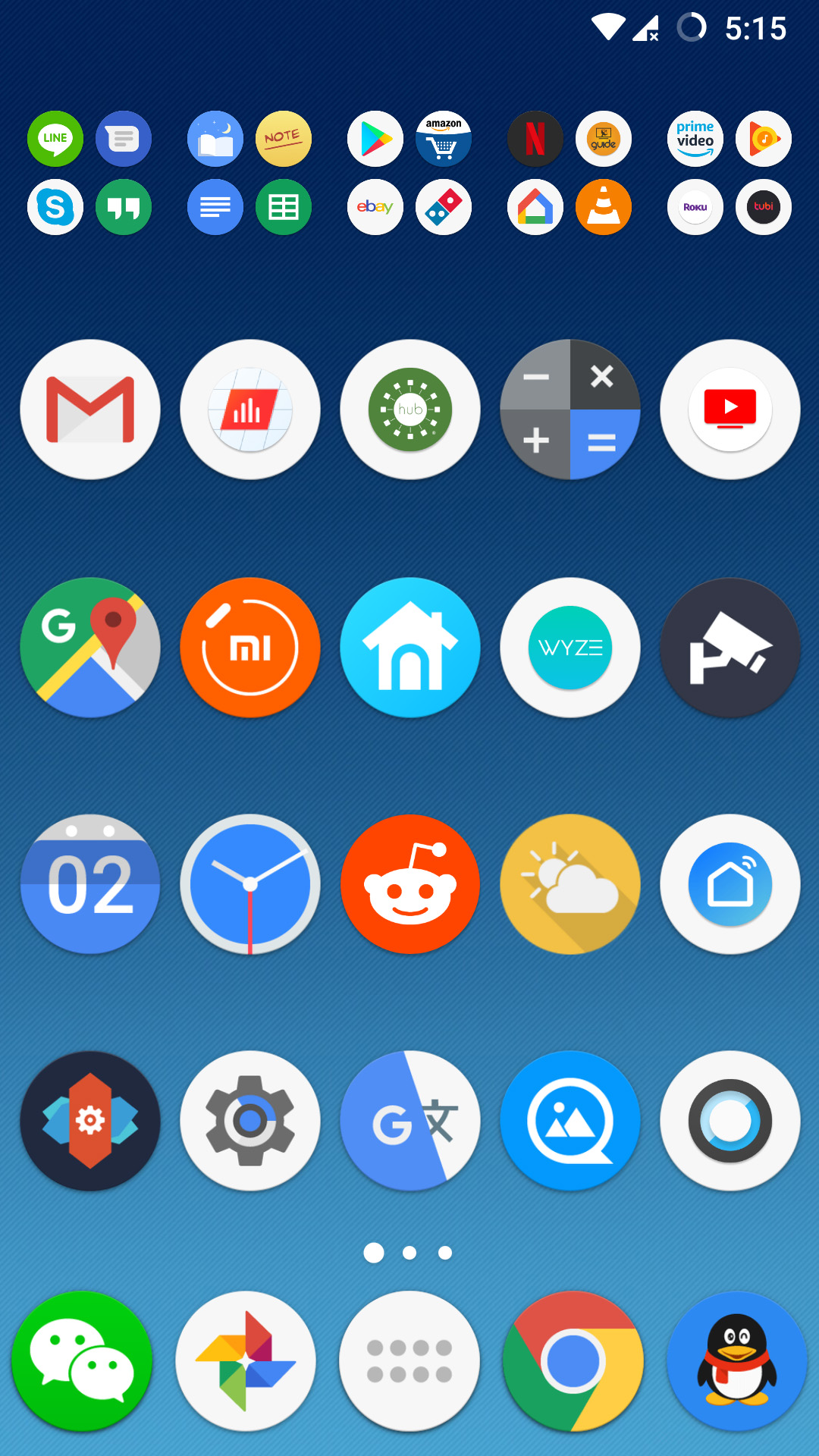Screen dimensions: 819x1456
Task: Open the QQ penguin app
Action: [x=736, y=1361]
